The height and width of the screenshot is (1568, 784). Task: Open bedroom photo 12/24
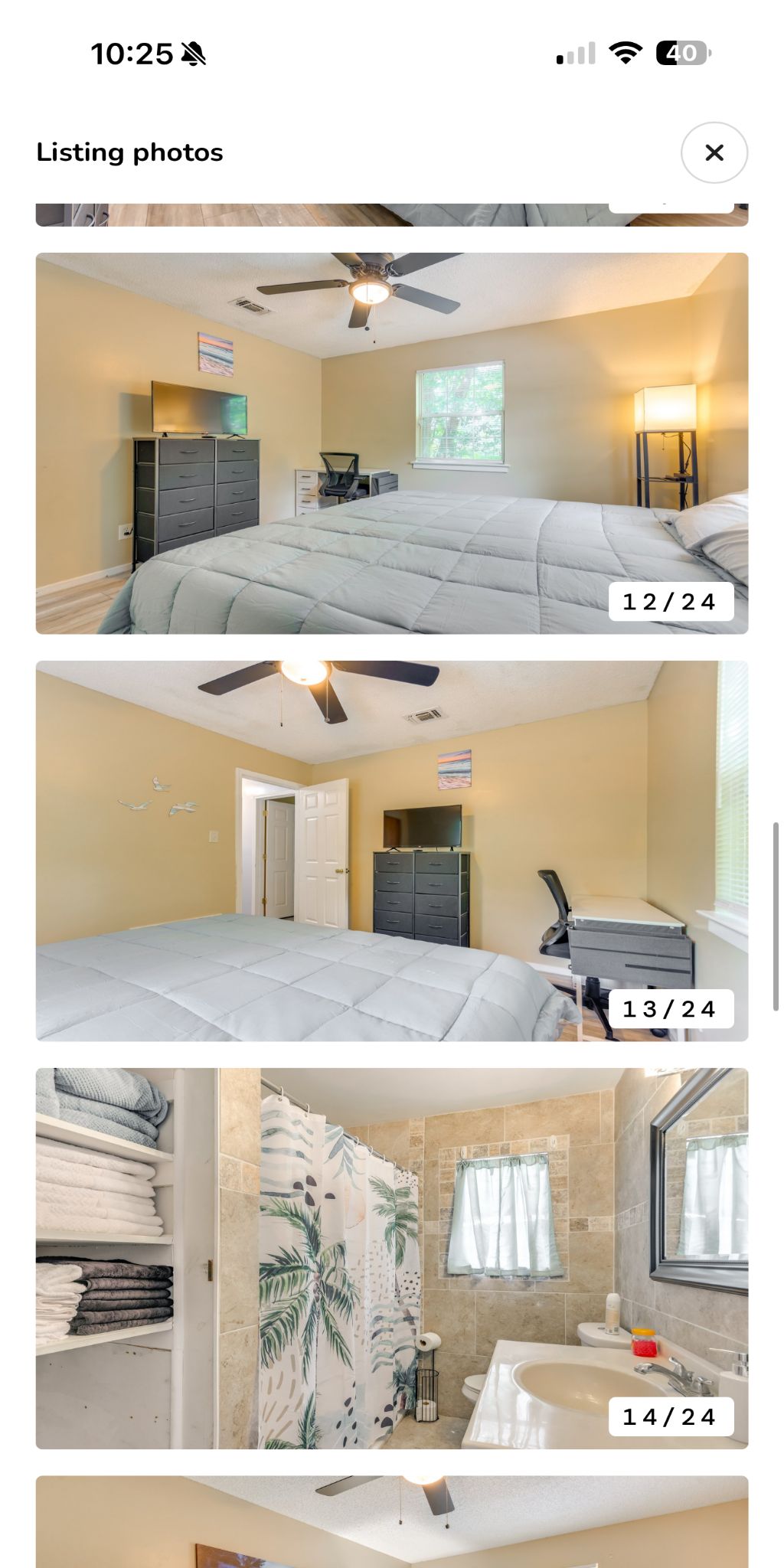coord(391,443)
